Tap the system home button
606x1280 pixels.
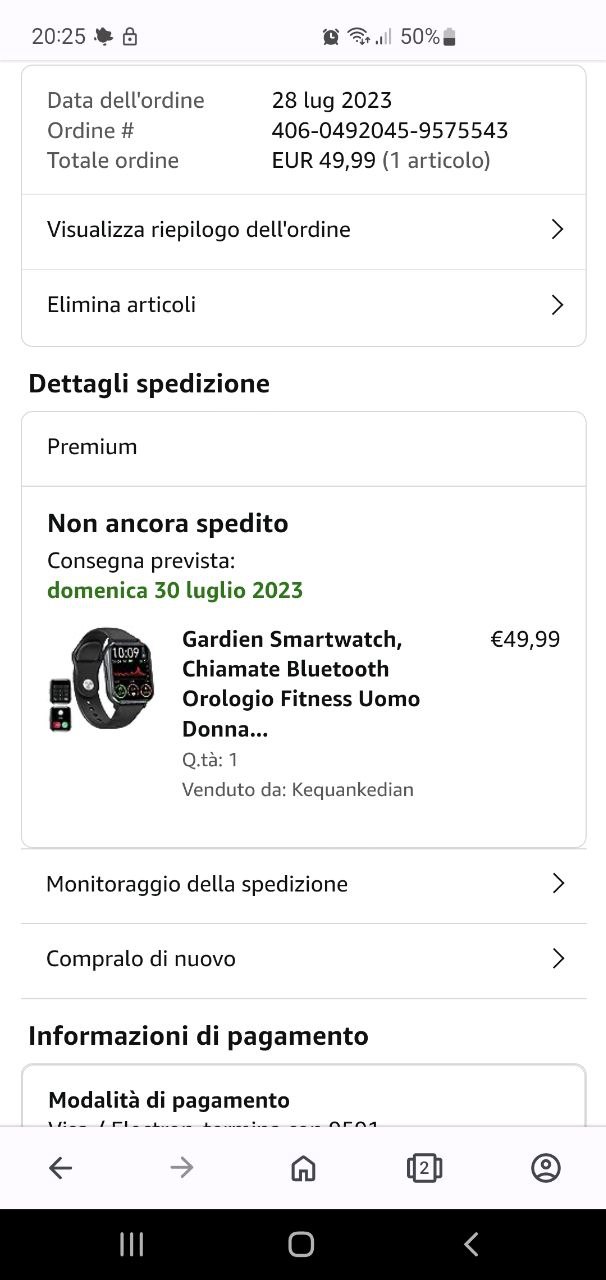[x=301, y=1244]
